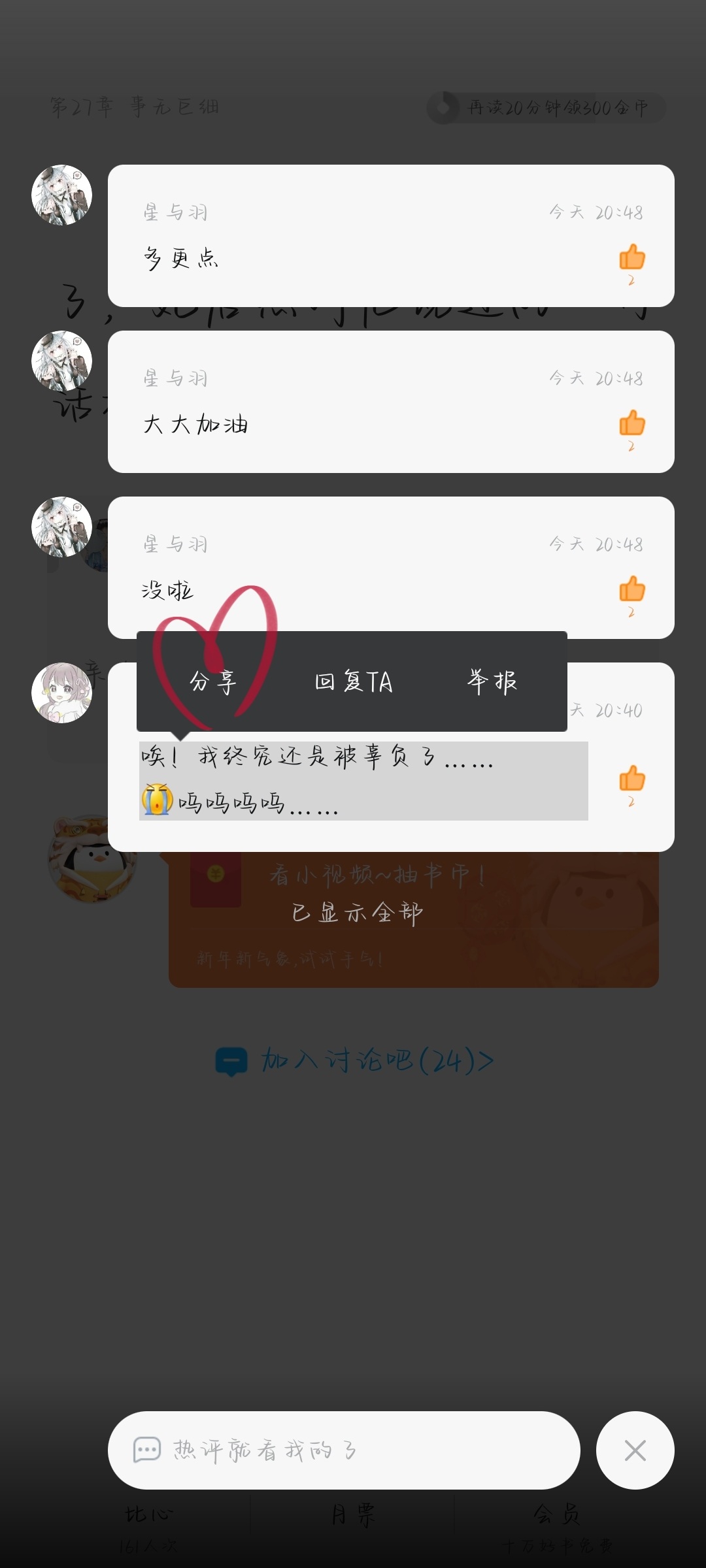The width and height of the screenshot is (706, 1568).
Task: Like the comment 大大加油
Action: pos(631,425)
